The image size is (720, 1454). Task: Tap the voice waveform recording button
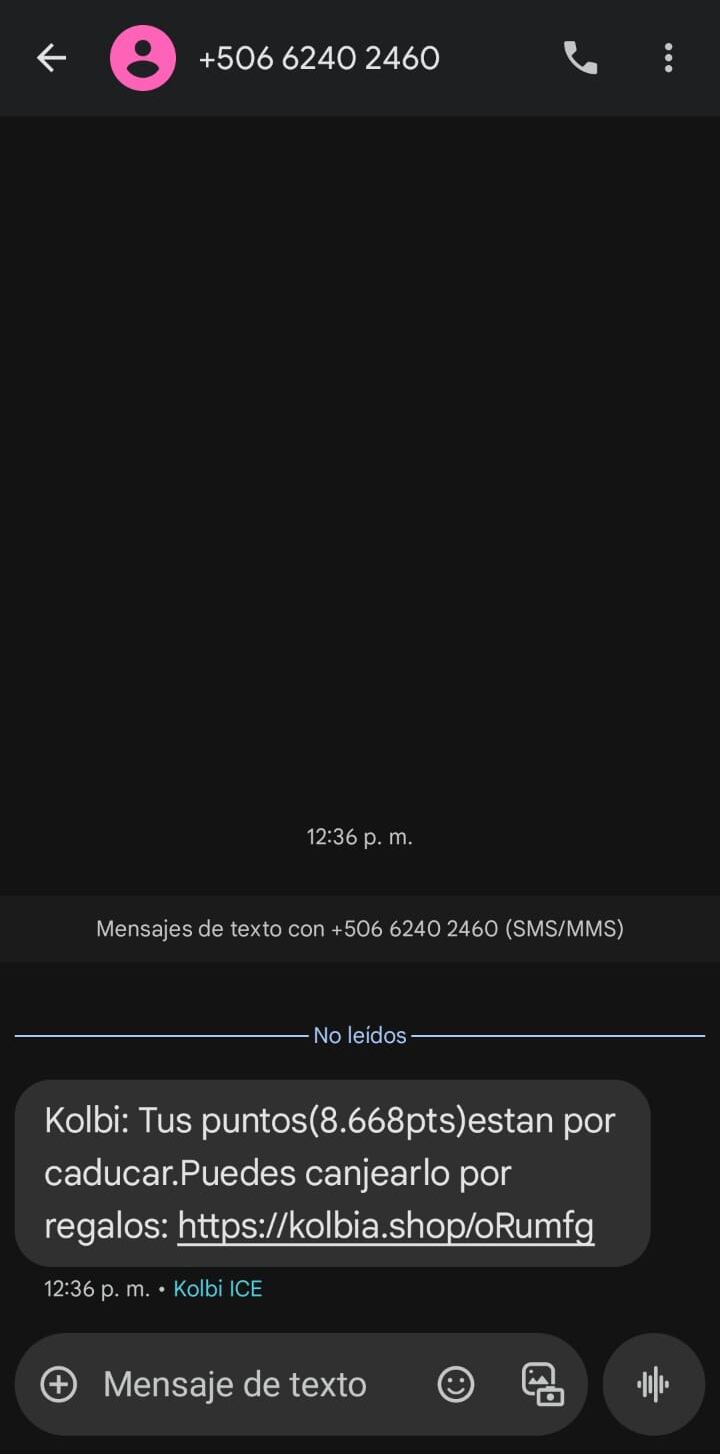(x=653, y=1384)
